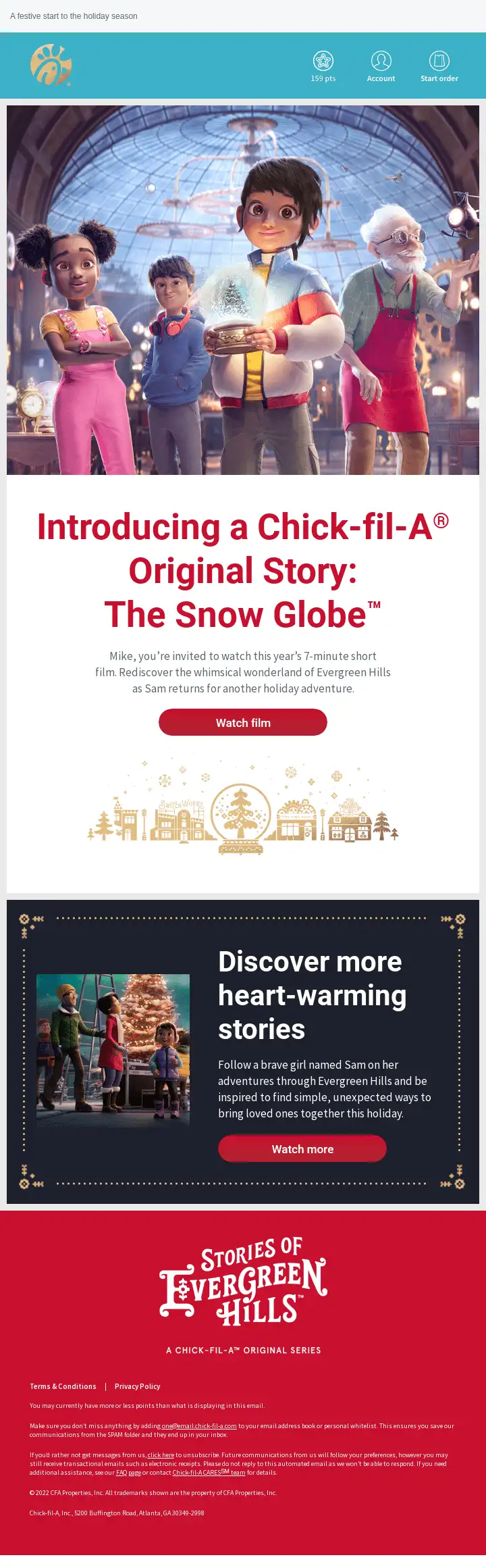Tap the Watch more button
This screenshot has height=1568, width=486.
click(302, 1148)
